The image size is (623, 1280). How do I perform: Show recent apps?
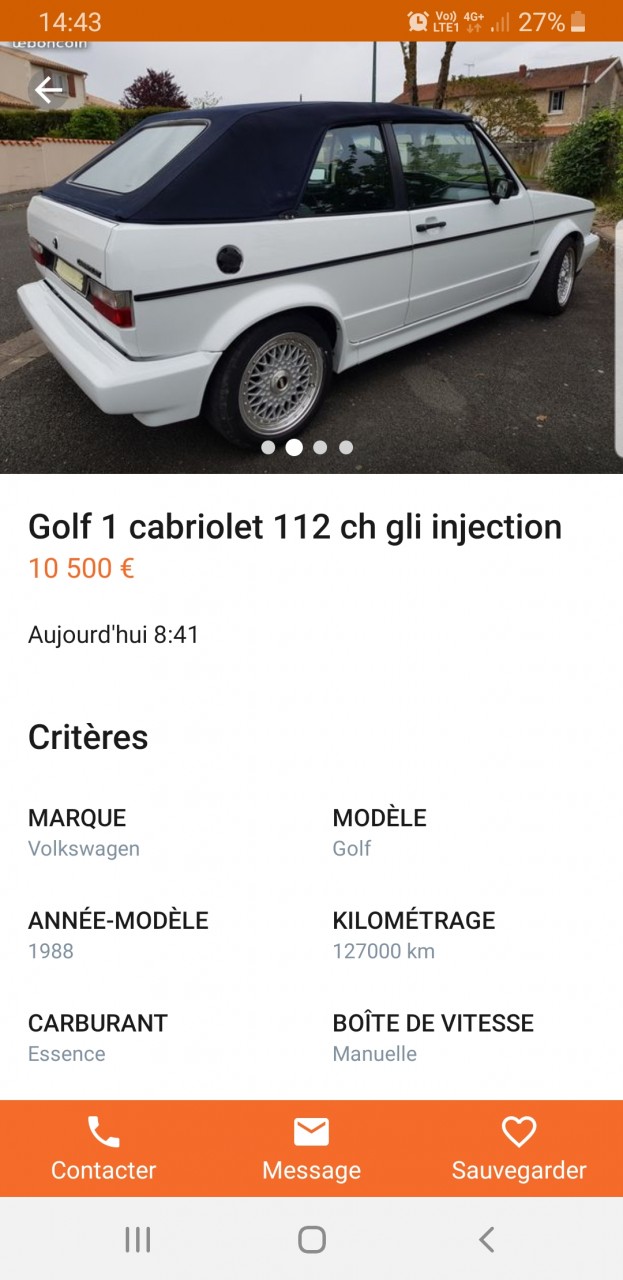[x=138, y=1240]
